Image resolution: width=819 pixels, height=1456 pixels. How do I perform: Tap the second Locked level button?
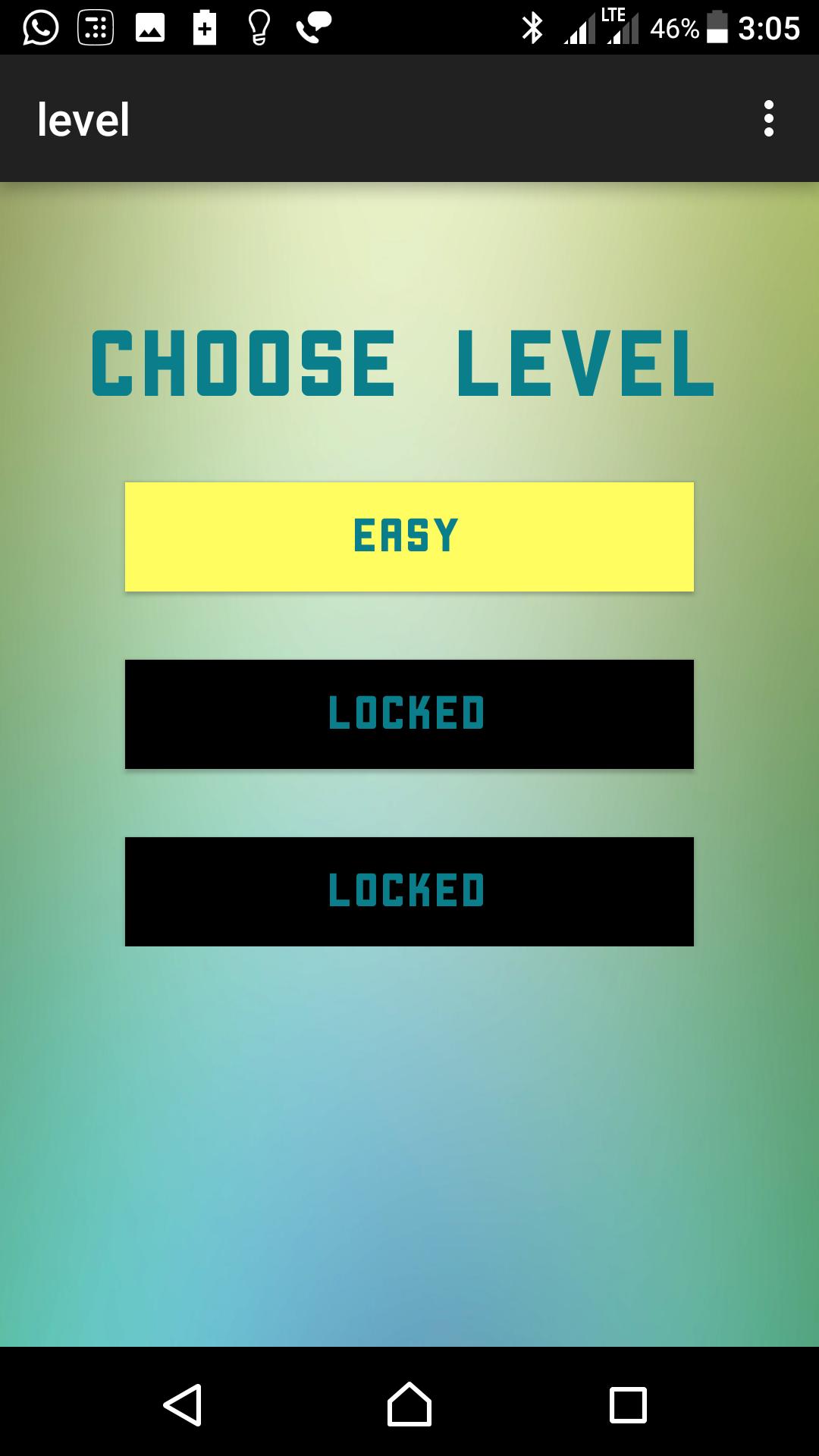click(x=409, y=891)
